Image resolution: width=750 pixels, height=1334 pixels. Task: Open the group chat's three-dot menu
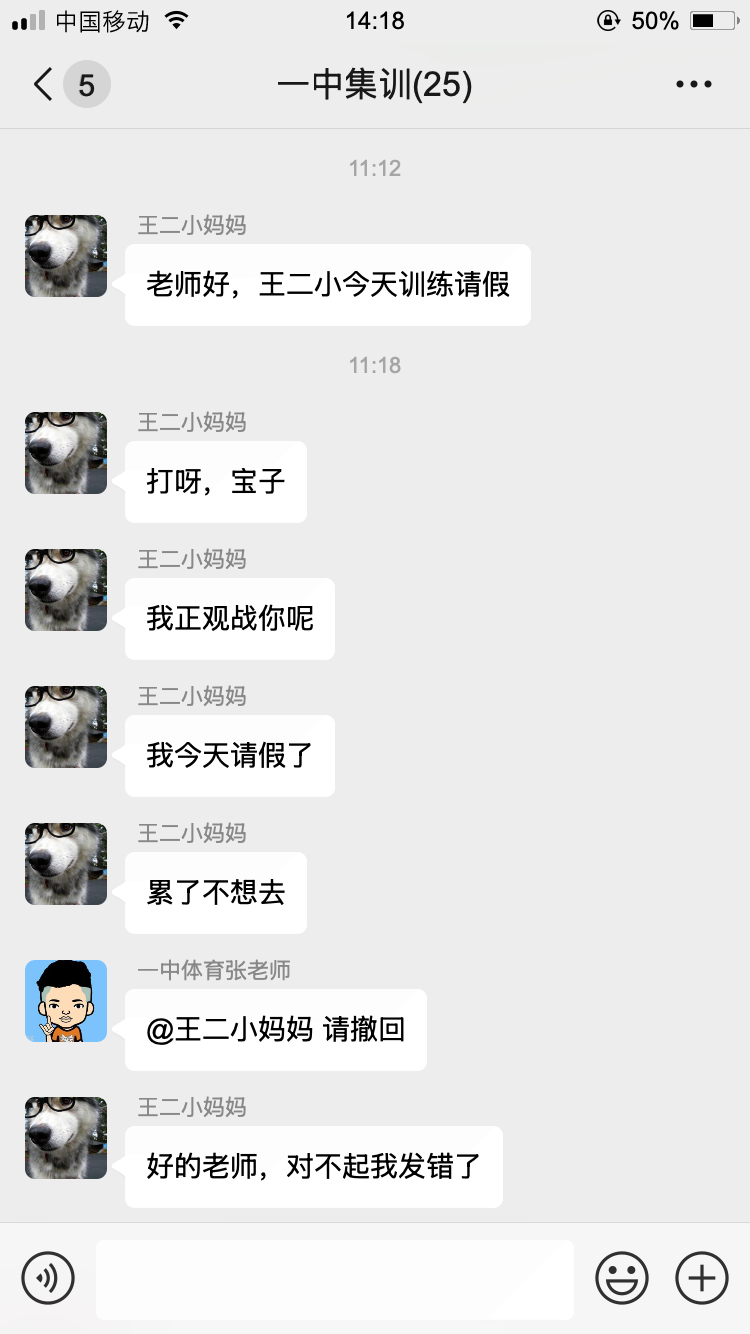(x=693, y=85)
